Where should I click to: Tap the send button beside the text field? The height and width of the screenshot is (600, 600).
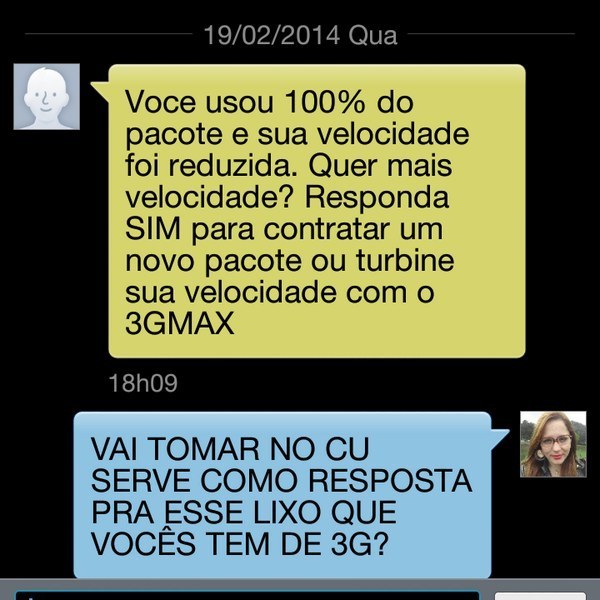(540, 595)
